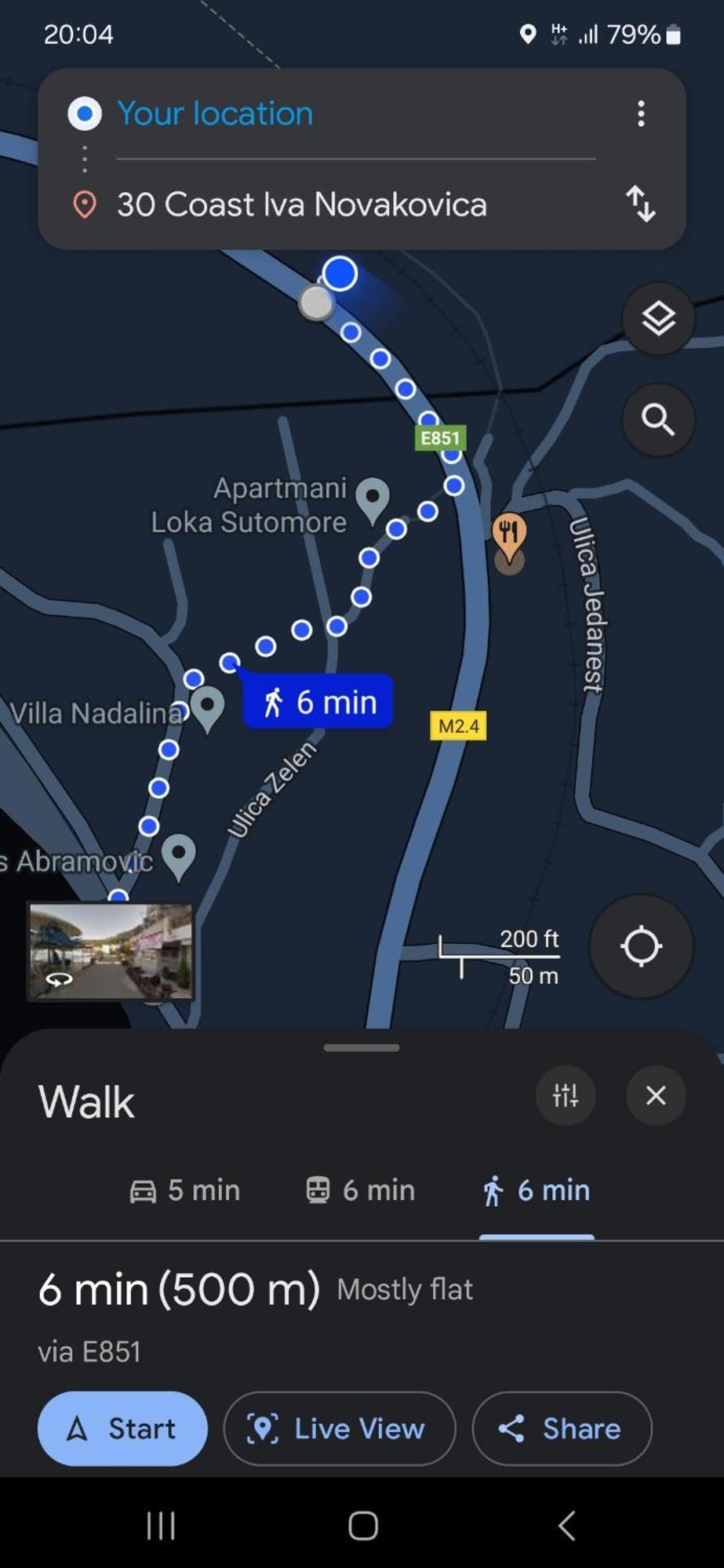The width and height of the screenshot is (724, 1568).
Task: Launch Live View
Action: tap(339, 1428)
